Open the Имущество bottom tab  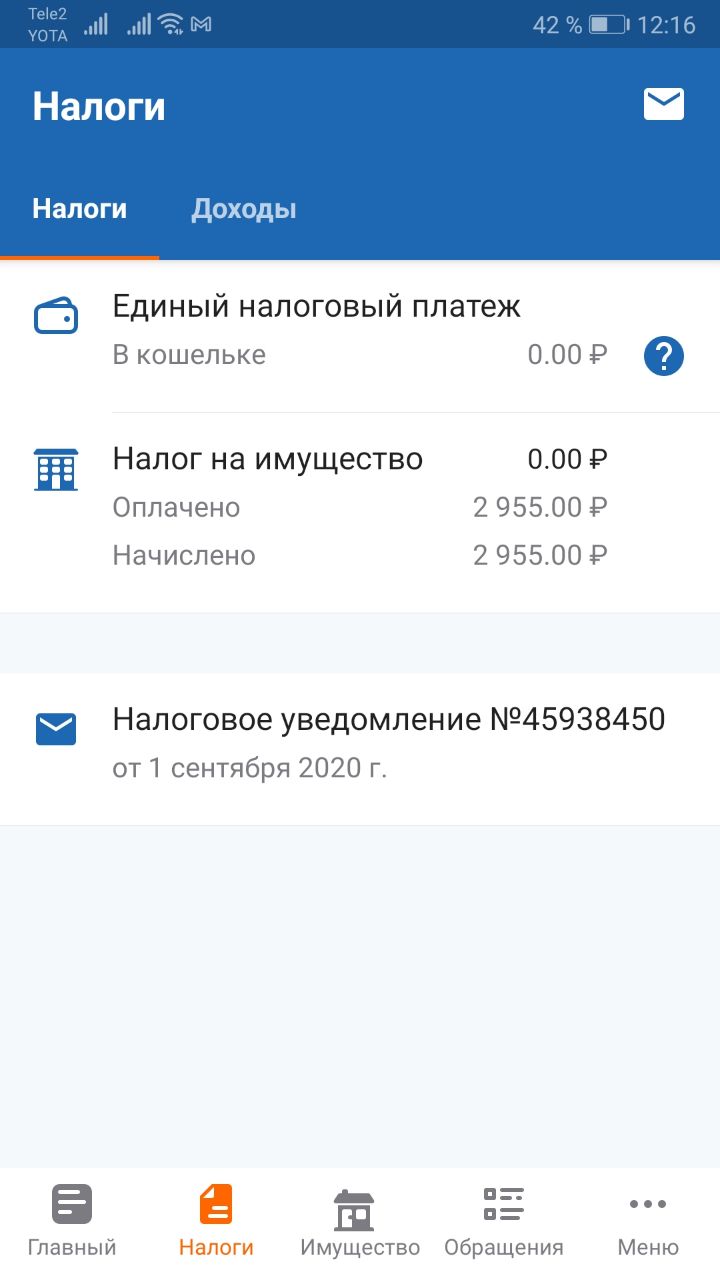(360, 1220)
